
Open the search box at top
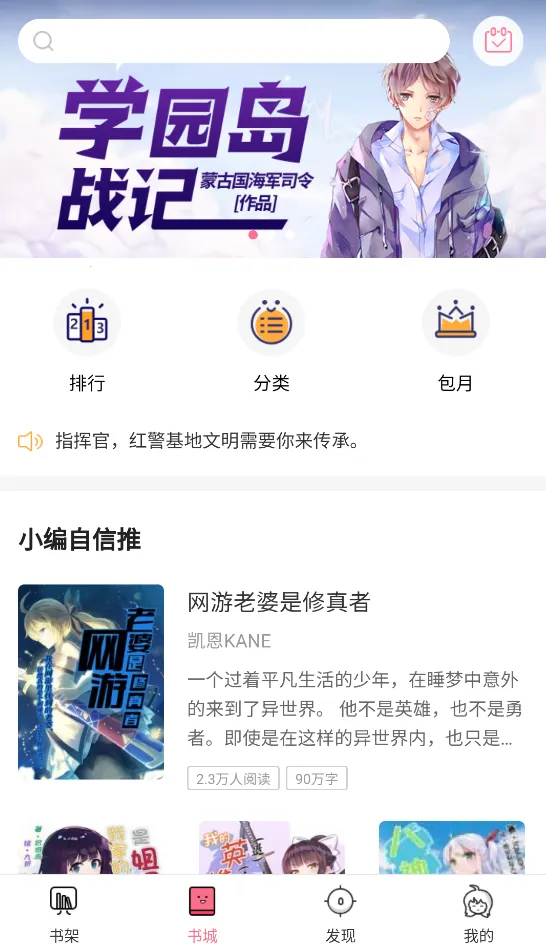tap(234, 41)
